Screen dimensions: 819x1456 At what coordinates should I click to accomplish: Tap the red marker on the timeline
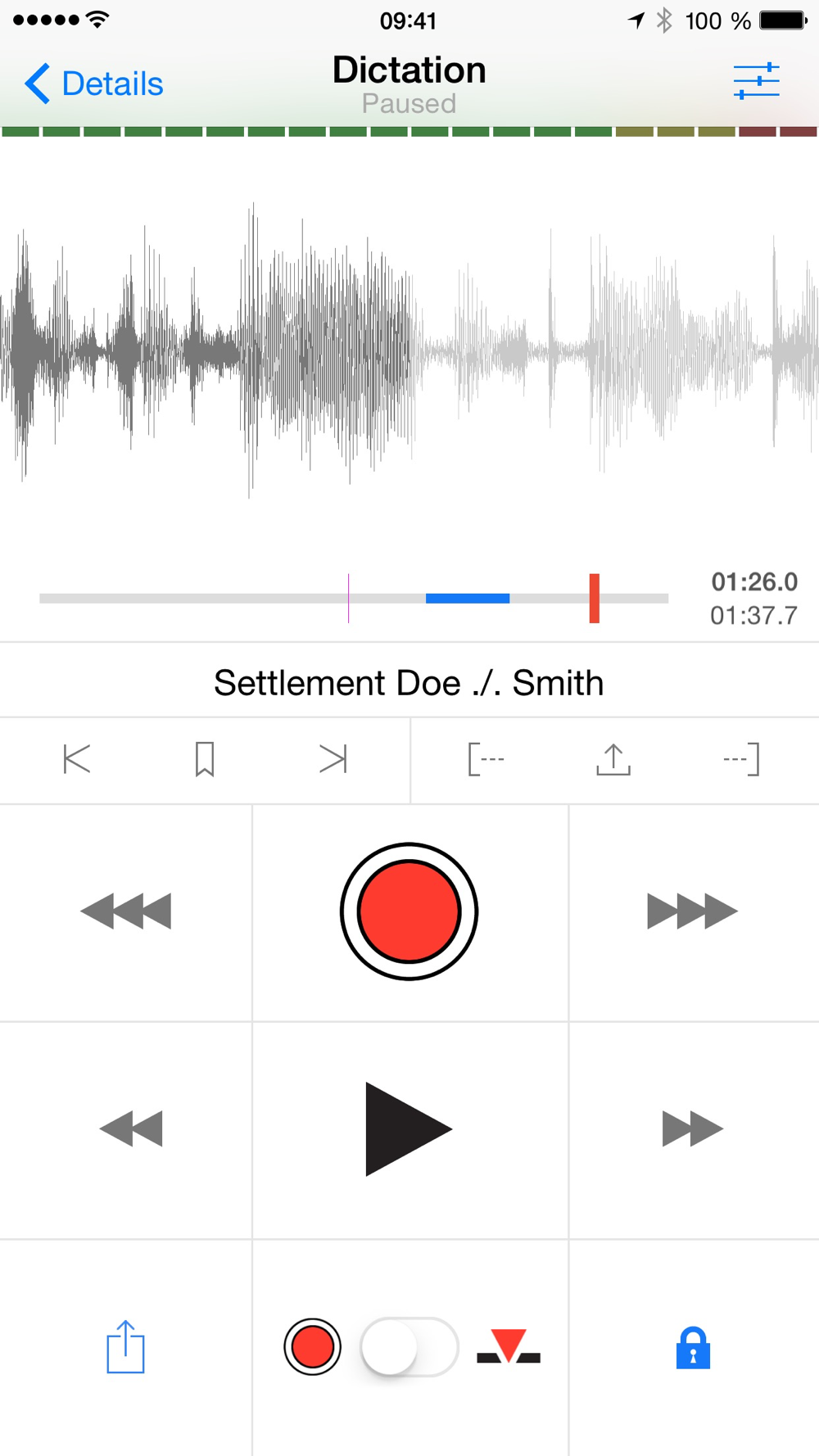tap(595, 598)
